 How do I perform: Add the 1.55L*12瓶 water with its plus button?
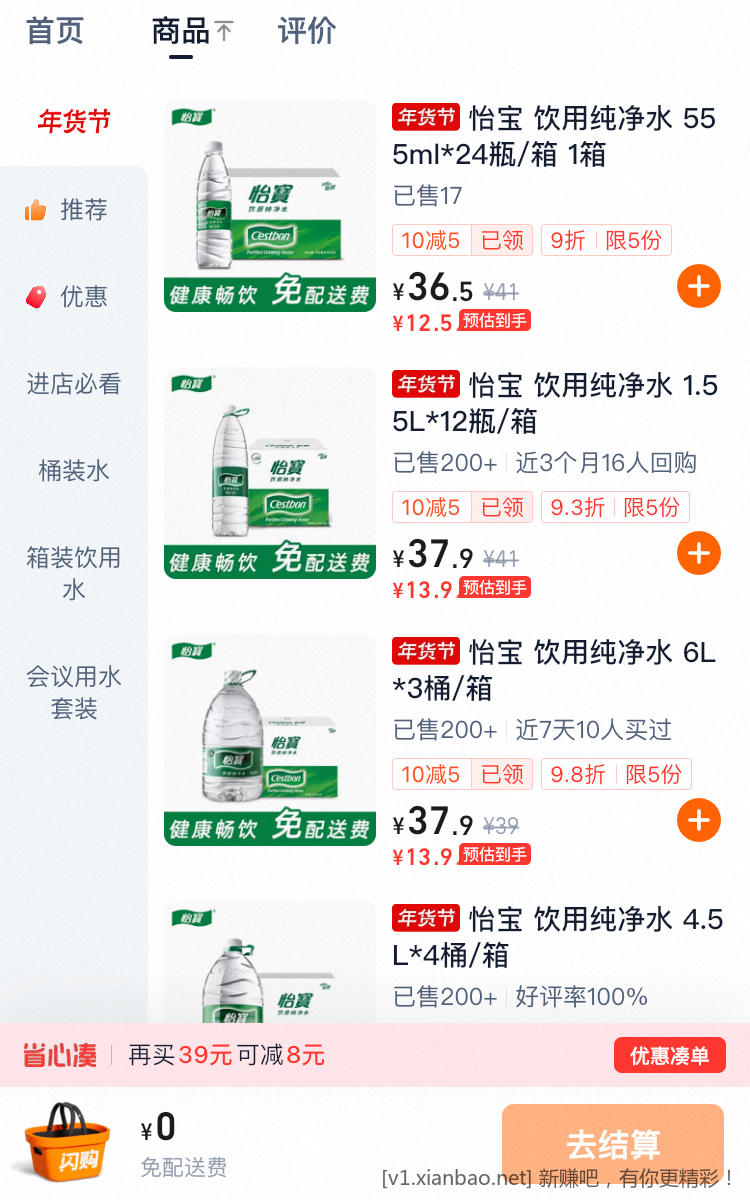click(698, 553)
